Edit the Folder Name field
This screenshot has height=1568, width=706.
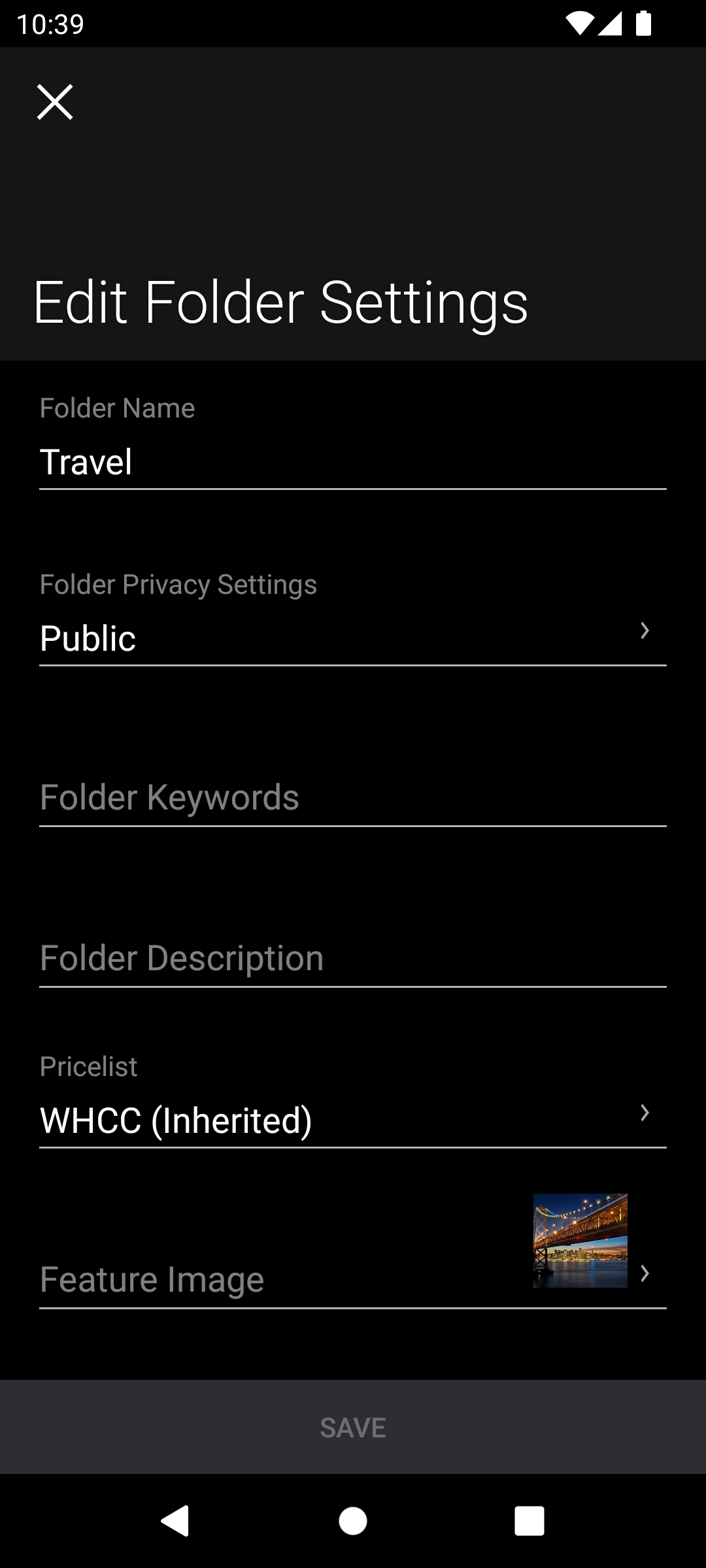click(353, 462)
